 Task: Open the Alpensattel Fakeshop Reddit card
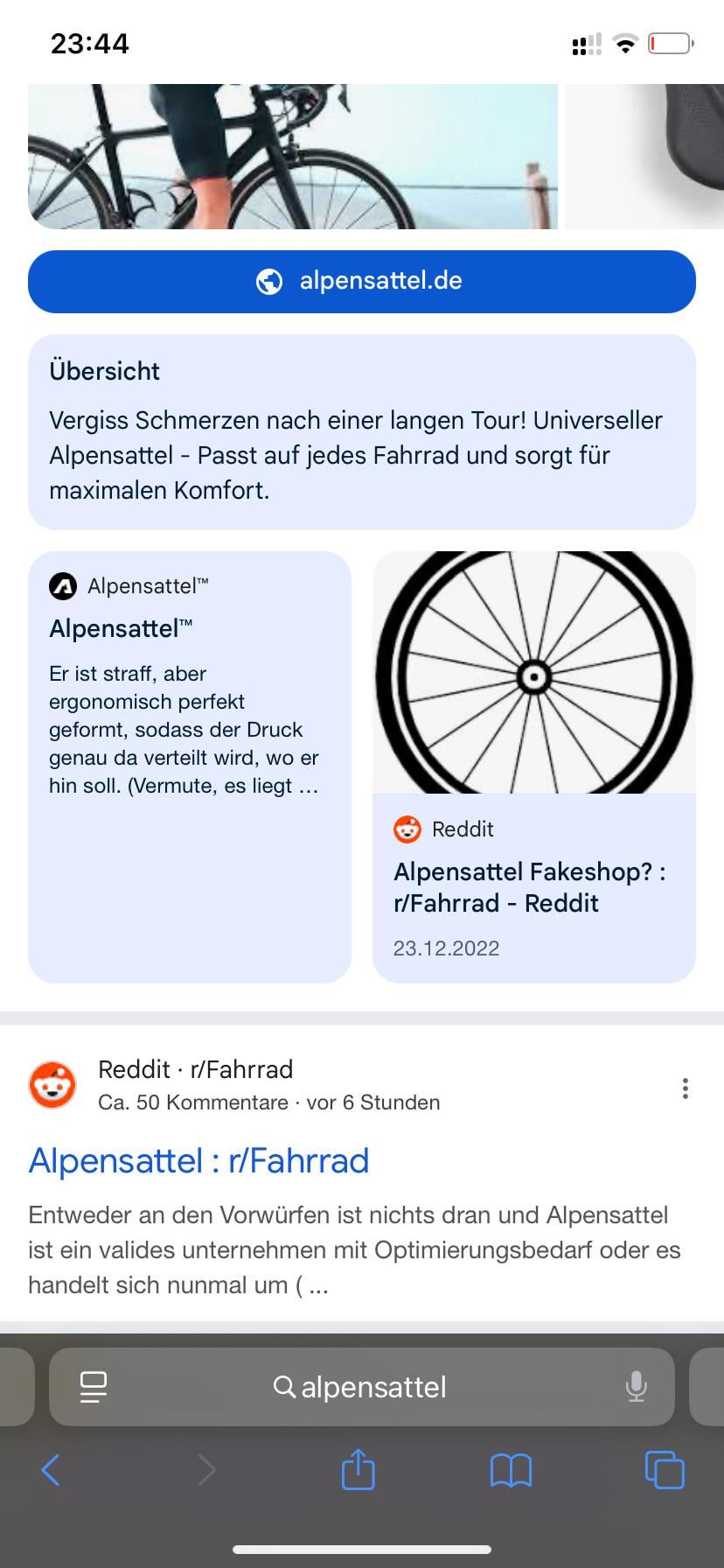[x=534, y=766]
